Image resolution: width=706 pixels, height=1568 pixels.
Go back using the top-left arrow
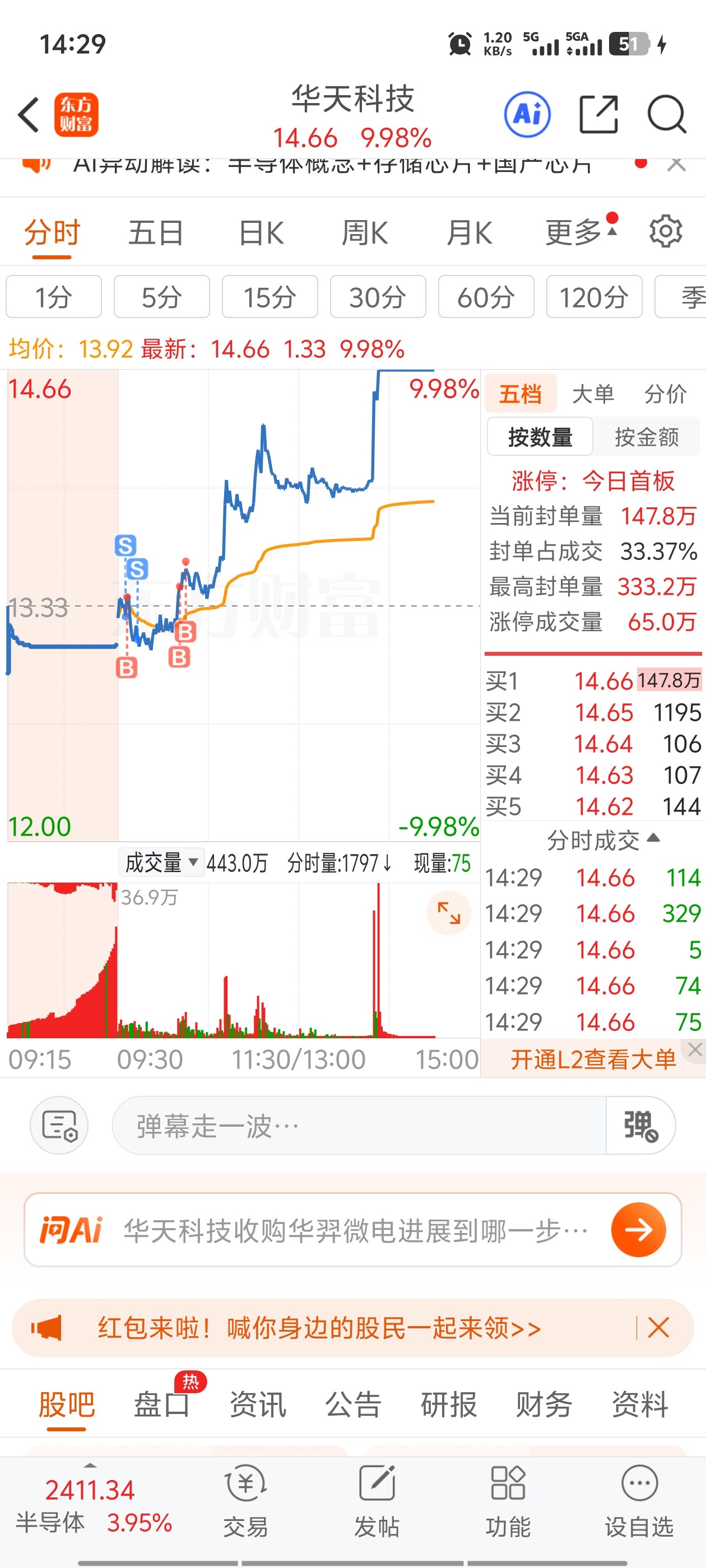coord(29,114)
